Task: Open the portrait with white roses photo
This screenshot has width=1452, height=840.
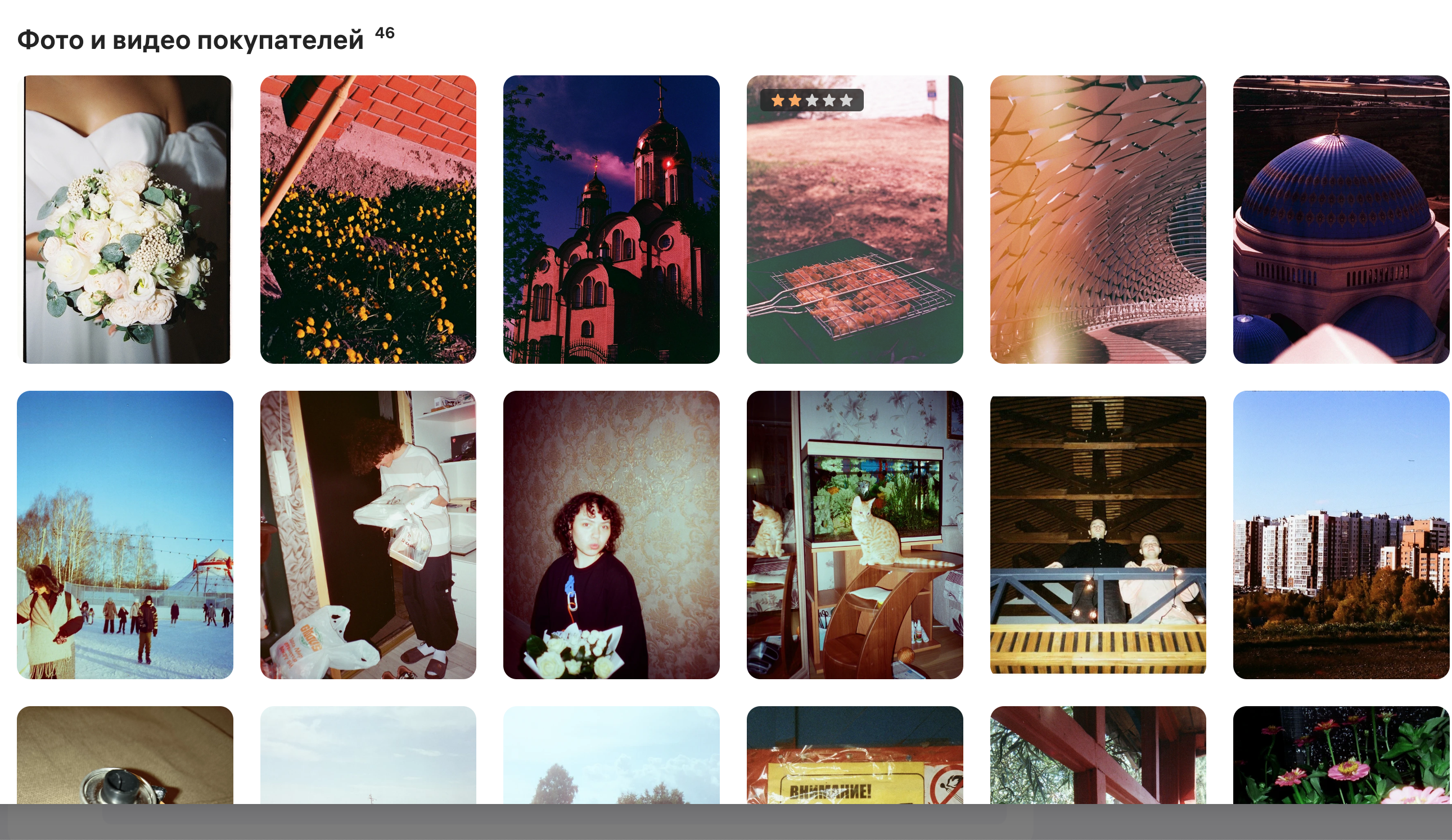Action: pyautogui.click(x=611, y=535)
